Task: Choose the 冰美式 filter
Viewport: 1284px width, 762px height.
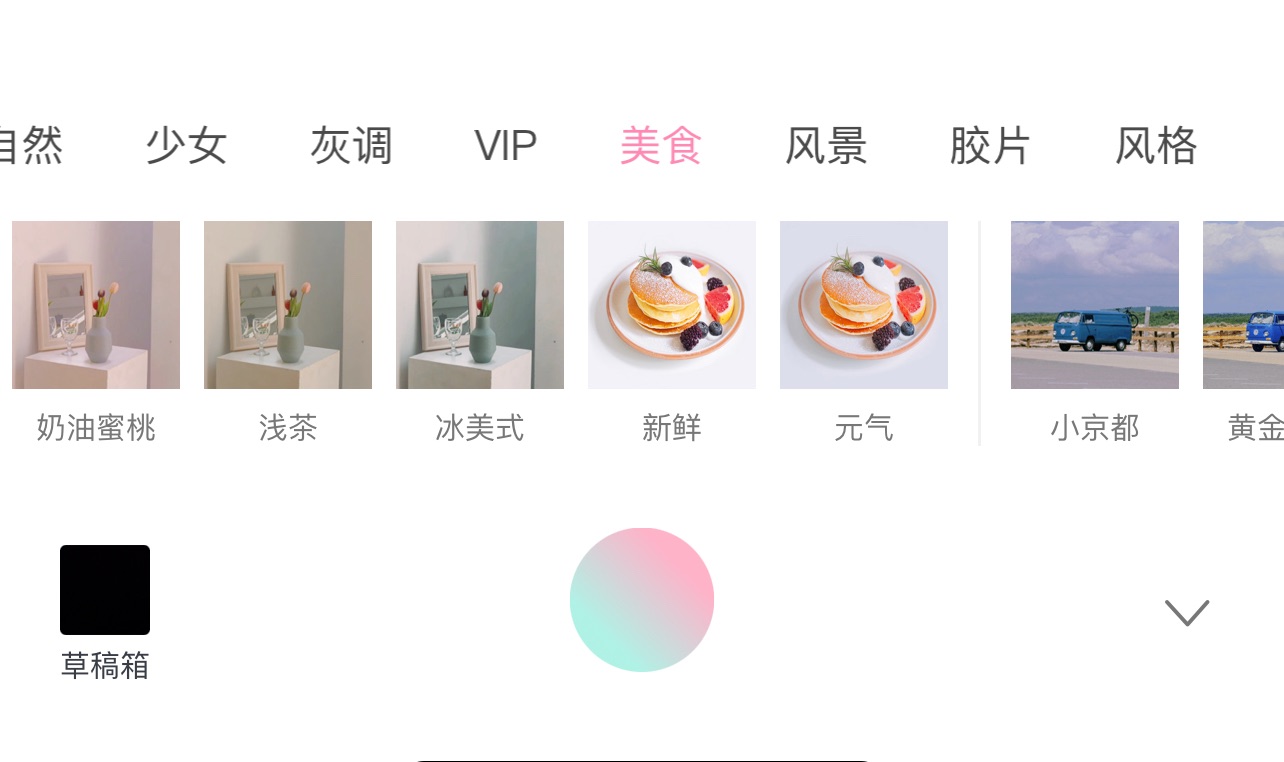Action: [480, 305]
